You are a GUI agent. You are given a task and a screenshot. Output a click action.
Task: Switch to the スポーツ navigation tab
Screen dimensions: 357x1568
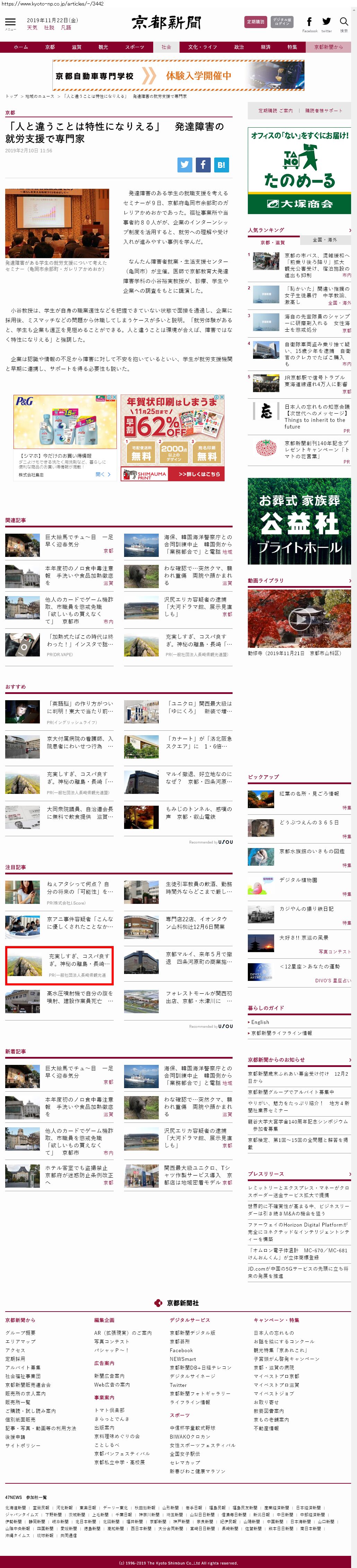click(x=134, y=47)
